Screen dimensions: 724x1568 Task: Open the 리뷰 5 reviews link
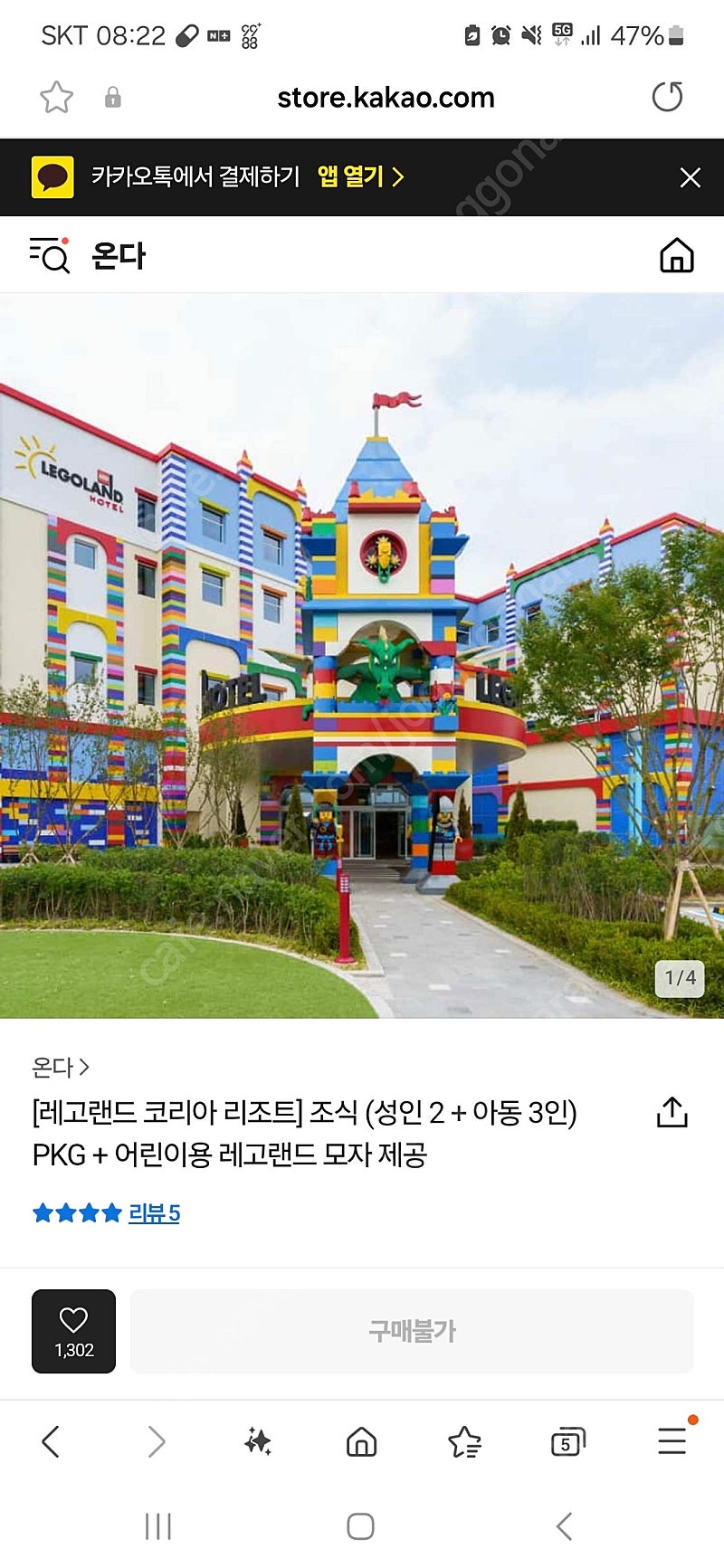point(154,1213)
